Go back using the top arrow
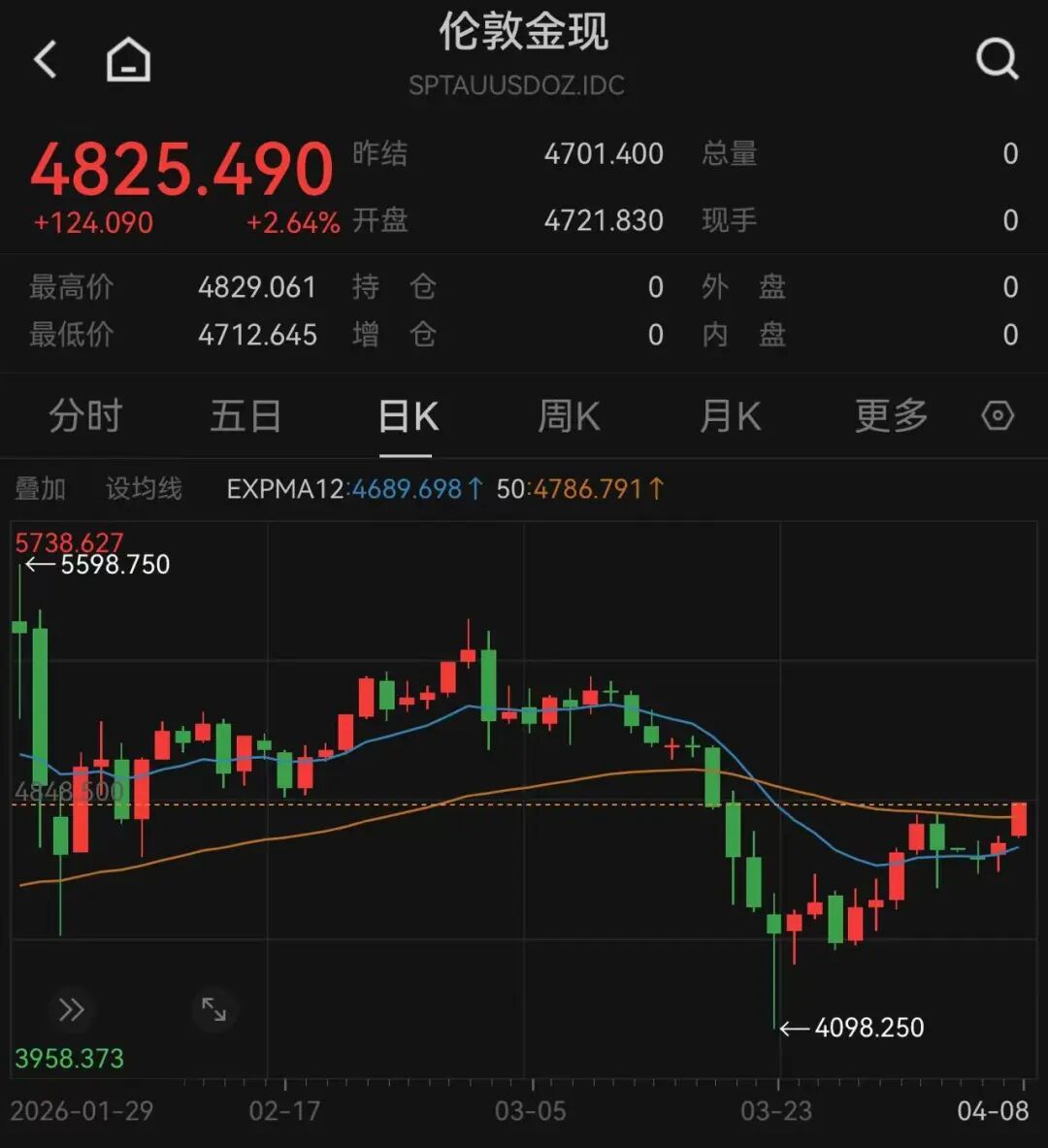The height and width of the screenshot is (1148, 1048). (46, 60)
